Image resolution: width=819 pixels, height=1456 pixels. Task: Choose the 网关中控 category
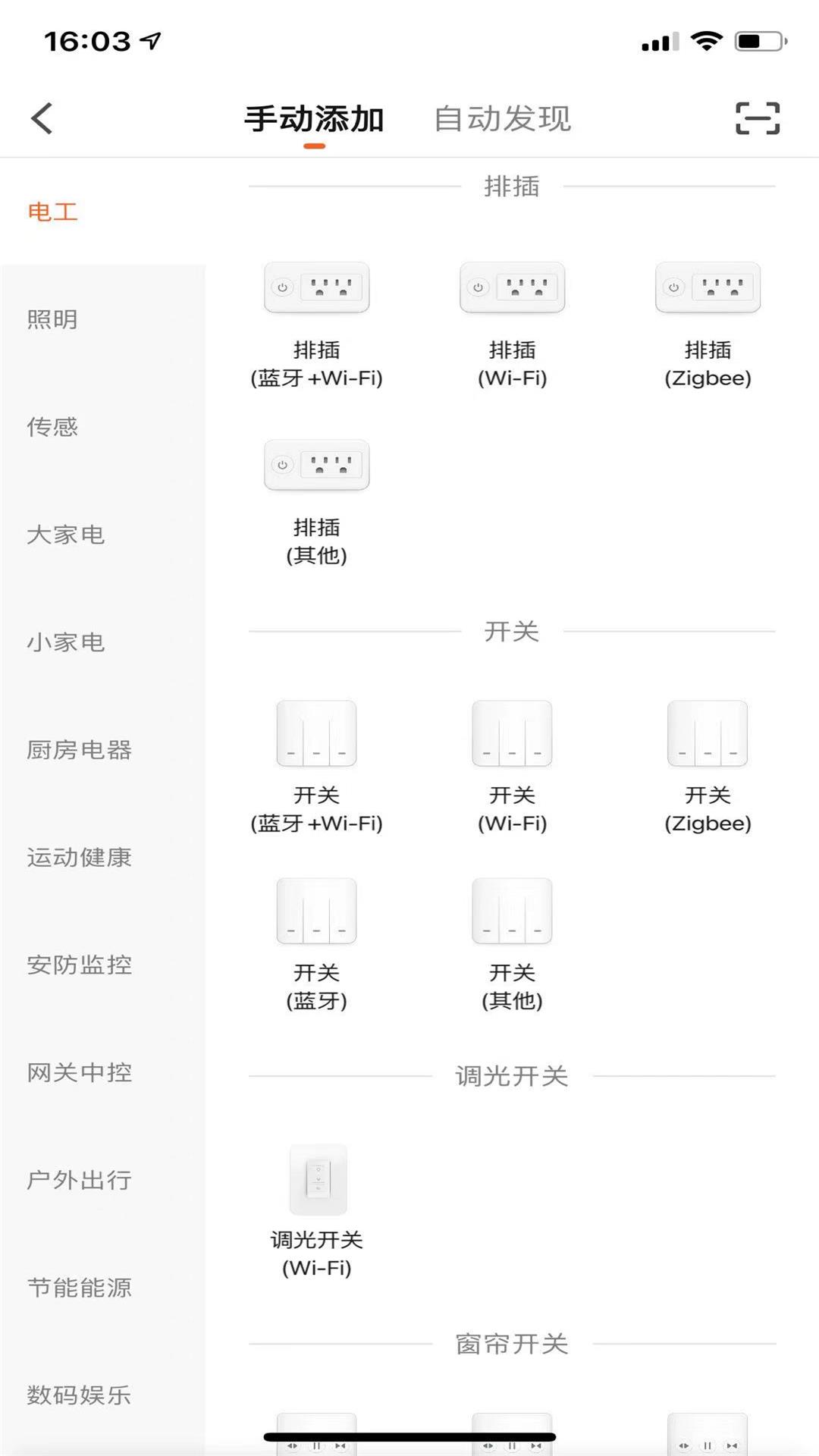[80, 1072]
